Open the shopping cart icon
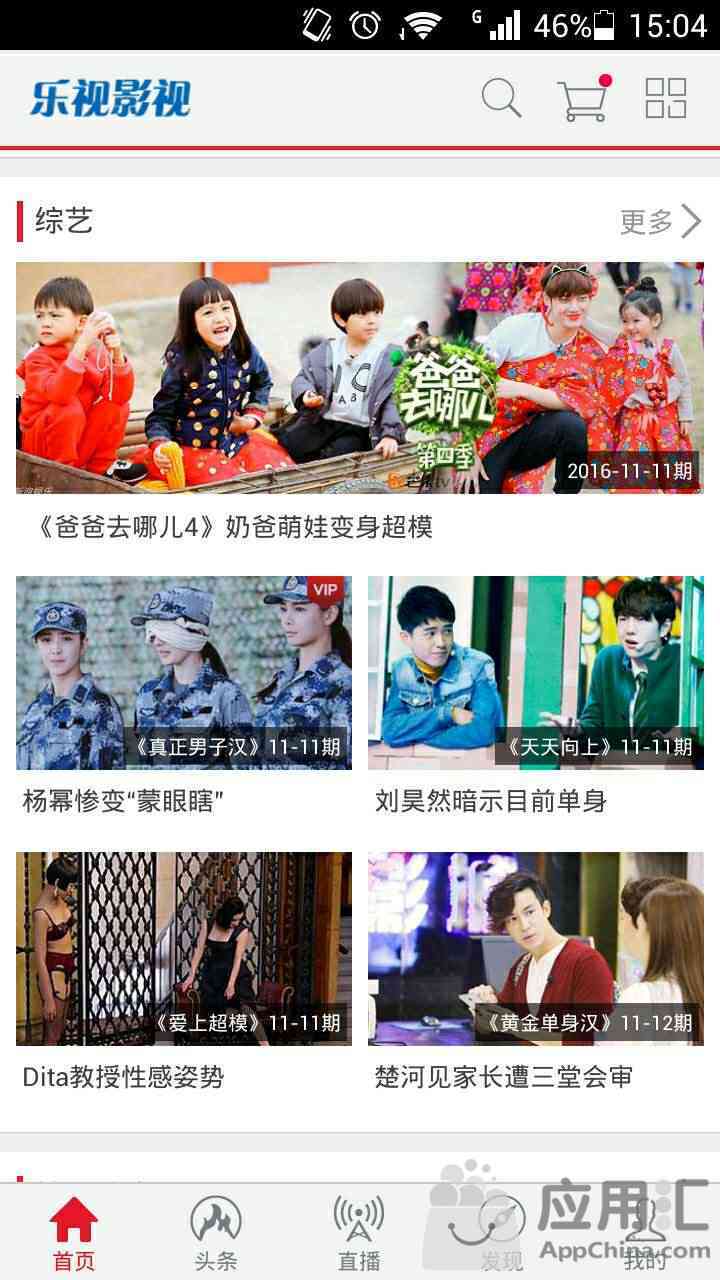Image resolution: width=720 pixels, height=1280 pixels. pos(584,99)
